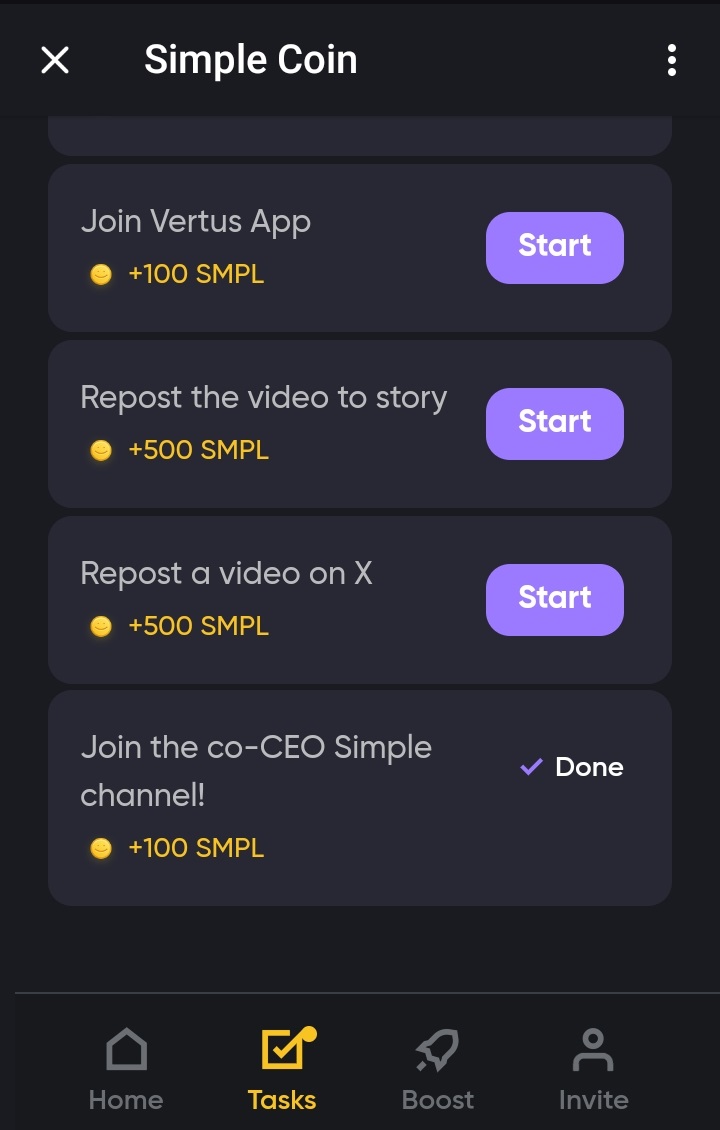Start the Repost a video on X task
This screenshot has width=720, height=1130.
click(x=554, y=599)
